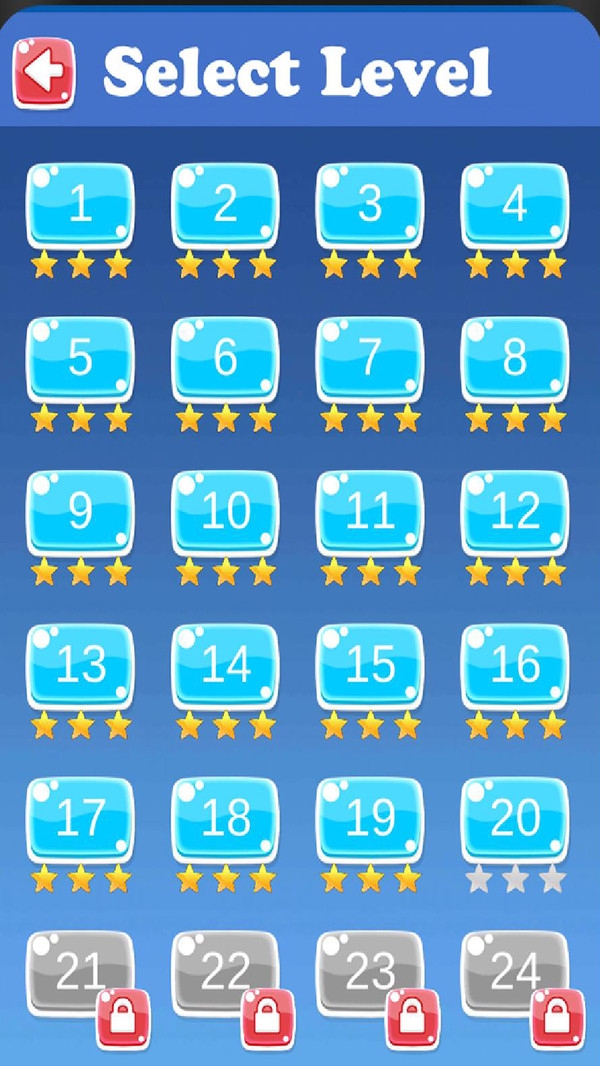Start level 1
The image size is (600, 1066).
[80, 205]
